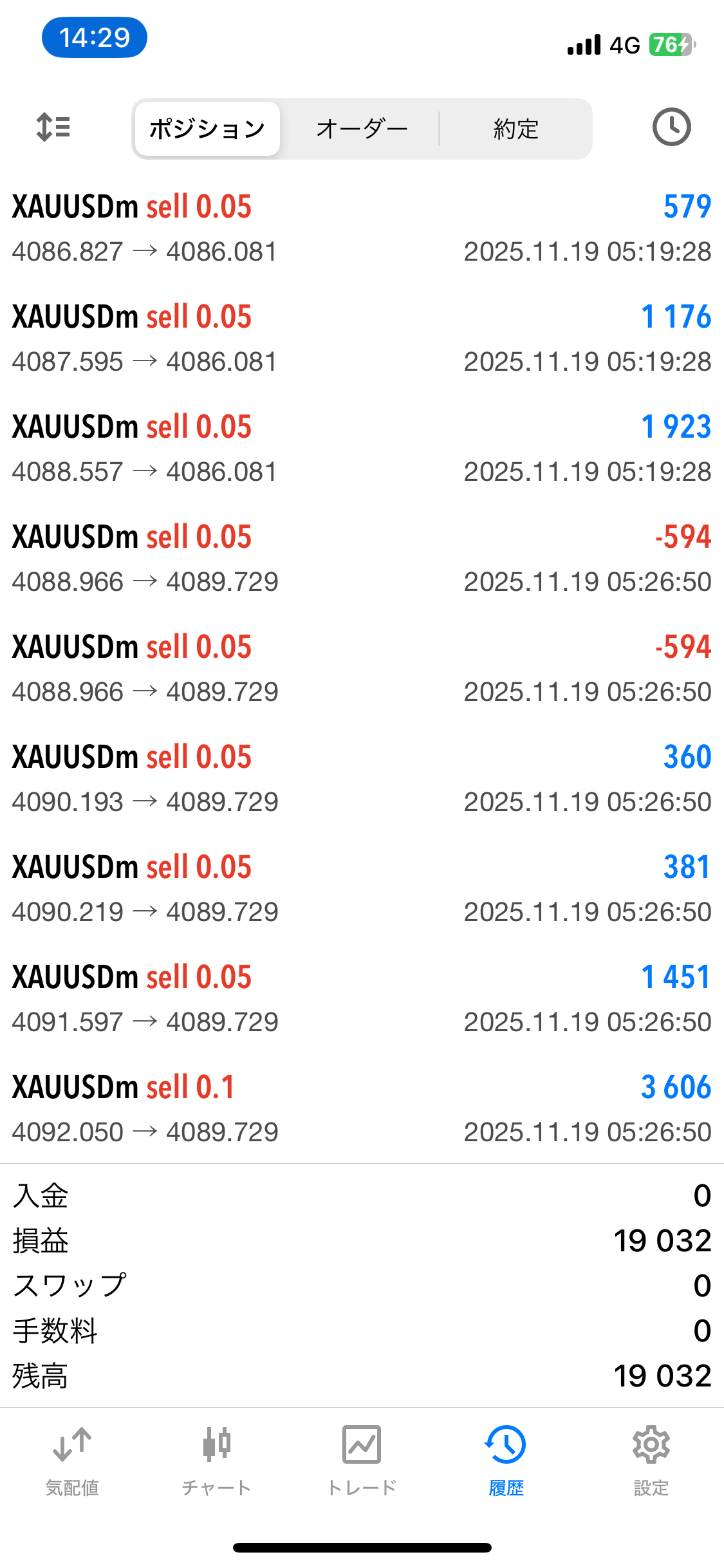The width and height of the screenshot is (724, 1568).
Task: Expand the XAUUSDm trade with profit 381
Action: [x=362, y=889]
